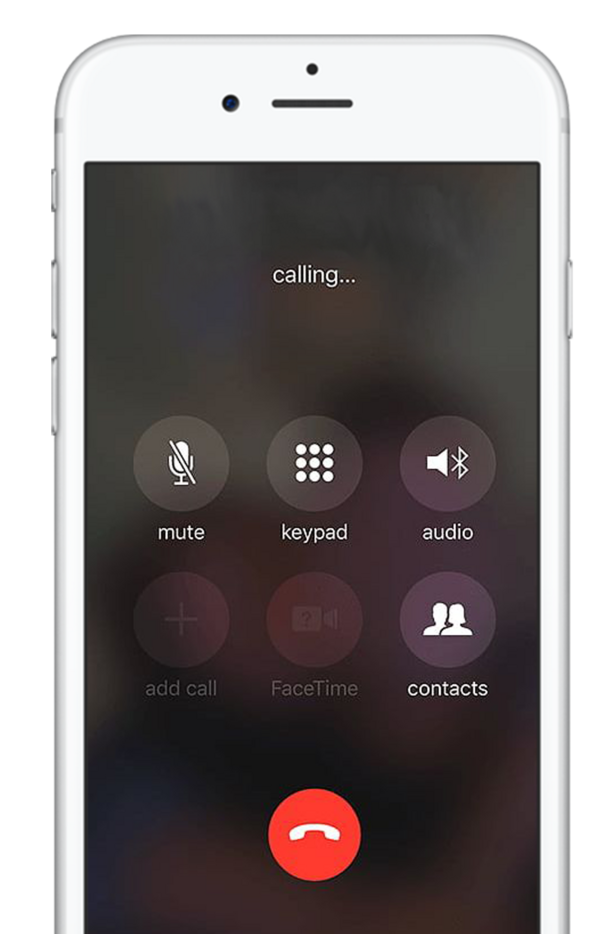The image size is (612, 934).
Task: Open contacts during the call
Action: 447,620
